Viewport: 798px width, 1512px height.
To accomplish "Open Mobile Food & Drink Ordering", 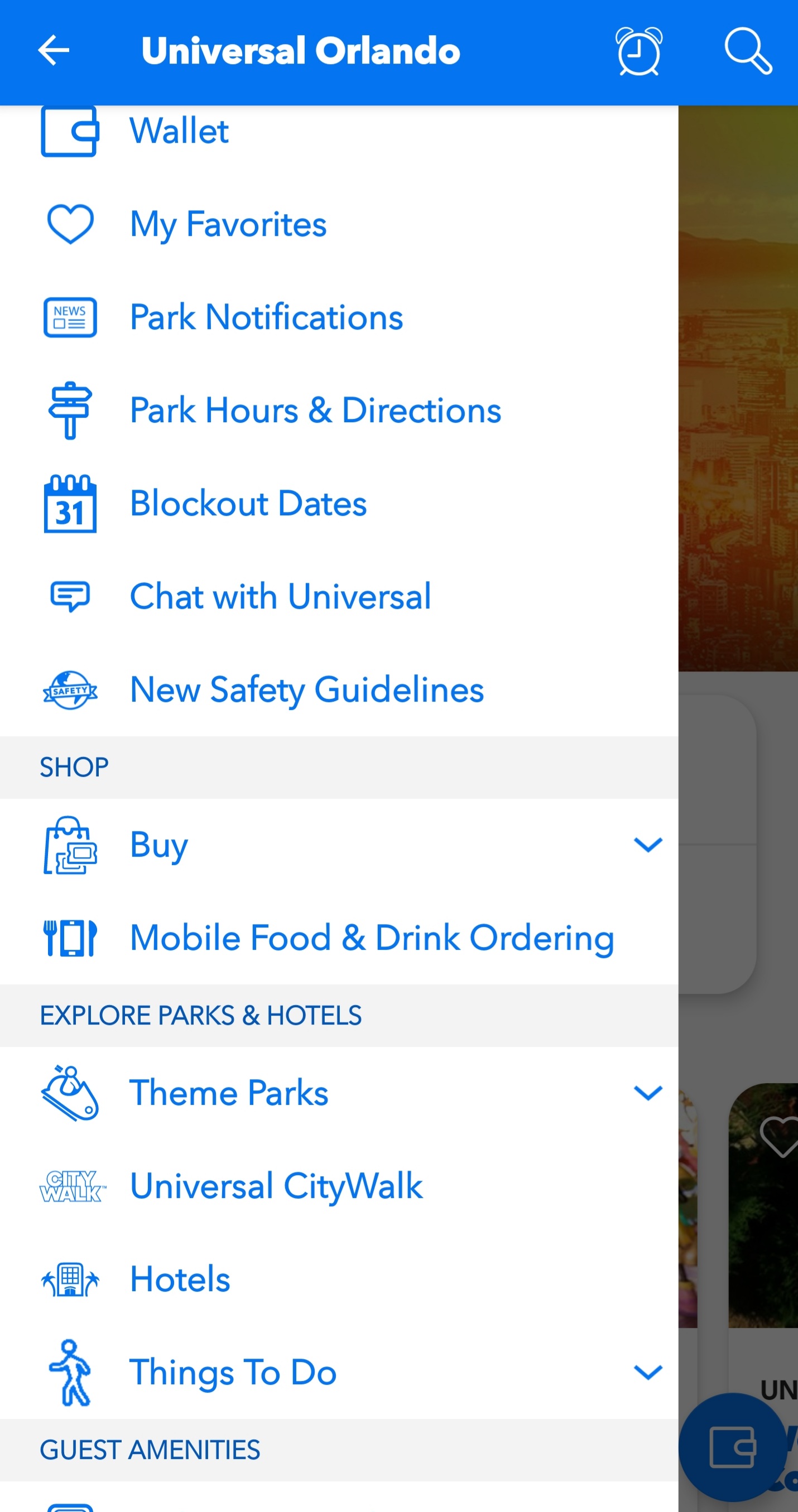I will point(372,938).
